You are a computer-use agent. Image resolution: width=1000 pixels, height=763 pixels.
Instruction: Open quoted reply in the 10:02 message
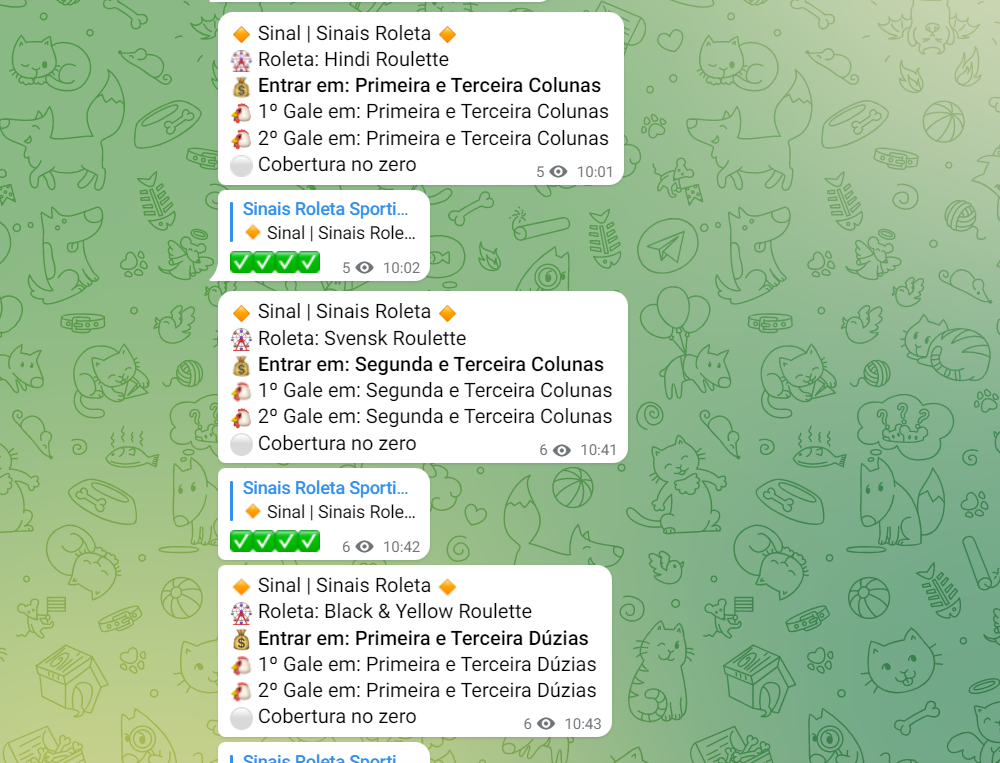point(325,221)
